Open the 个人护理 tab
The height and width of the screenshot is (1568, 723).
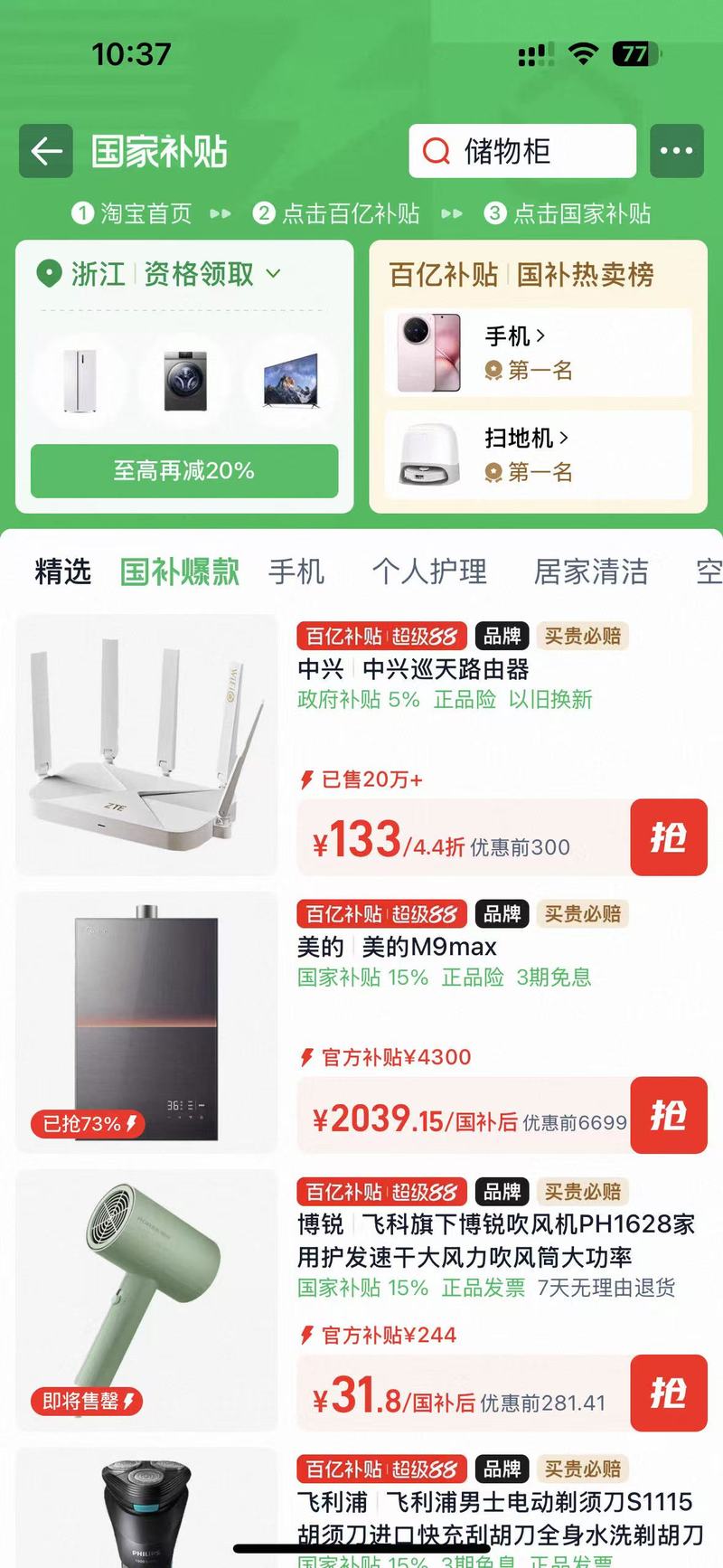[x=429, y=571]
